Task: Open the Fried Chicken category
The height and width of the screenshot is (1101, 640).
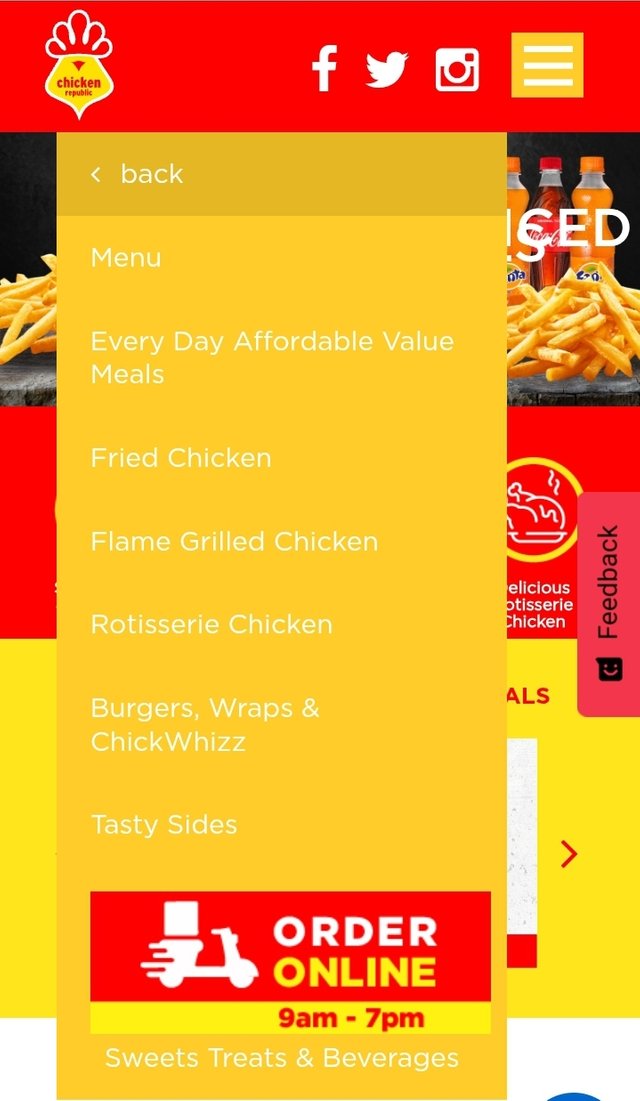Action: [x=181, y=458]
